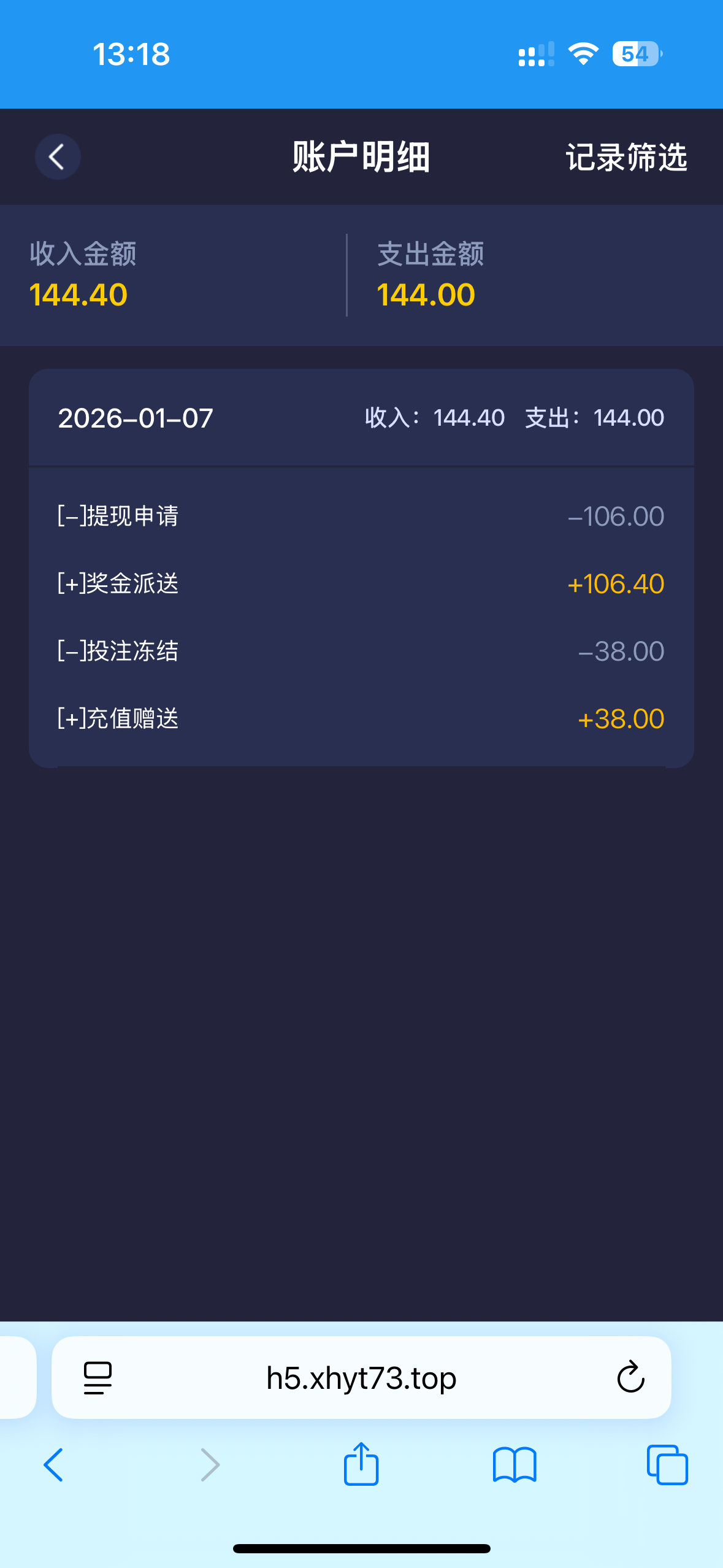Share this page from the browser toolbar

[361, 1464]
